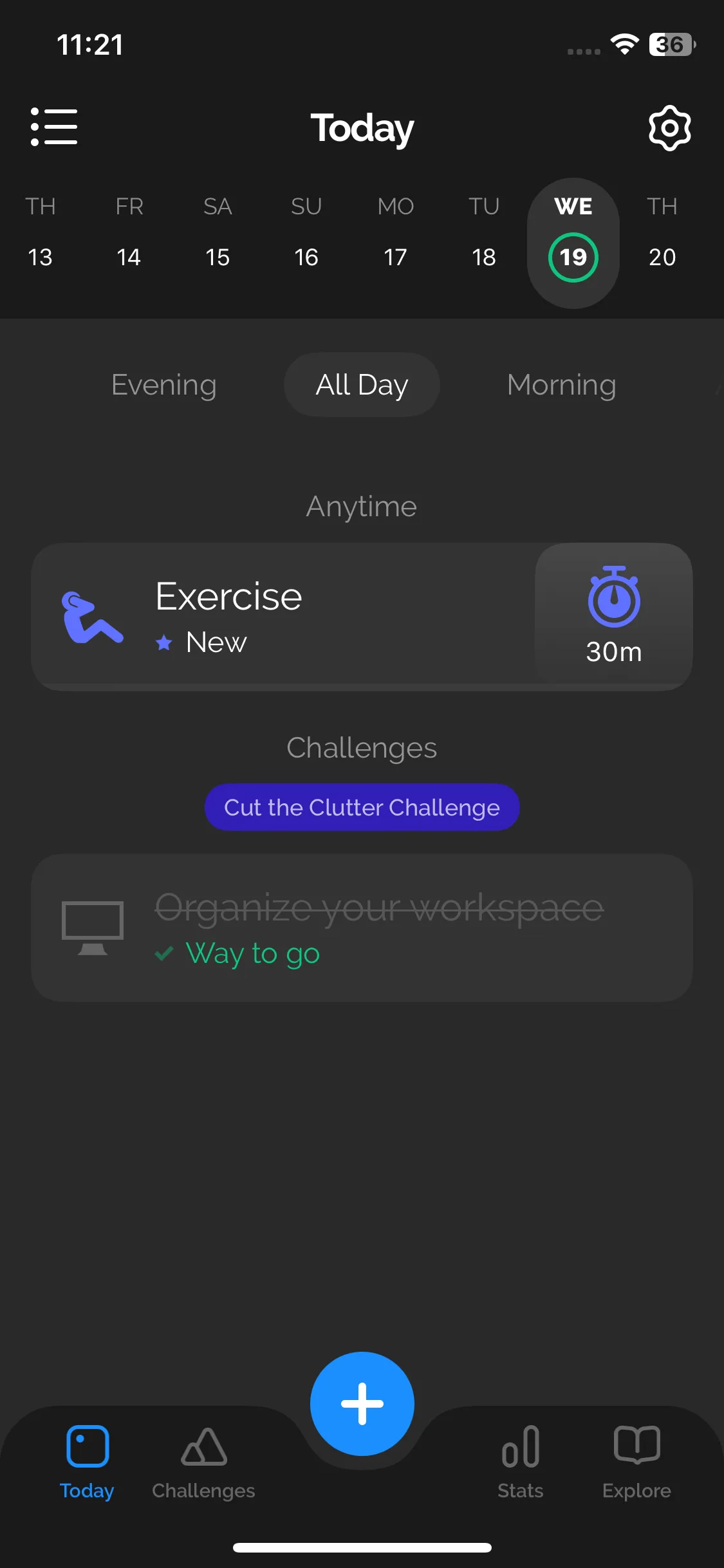Open Cut the Clutter Challenge chip
The height and width of the screenshot is (1568, 724).
click(x=362, y=807)
